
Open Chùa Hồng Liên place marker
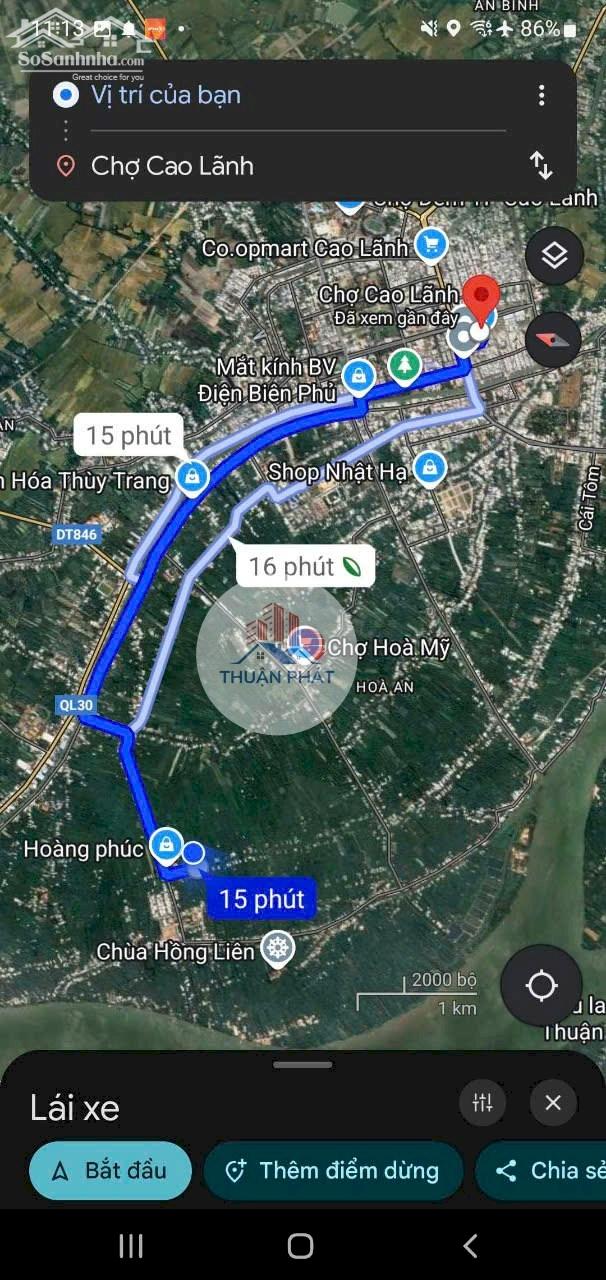click(277, 948)
